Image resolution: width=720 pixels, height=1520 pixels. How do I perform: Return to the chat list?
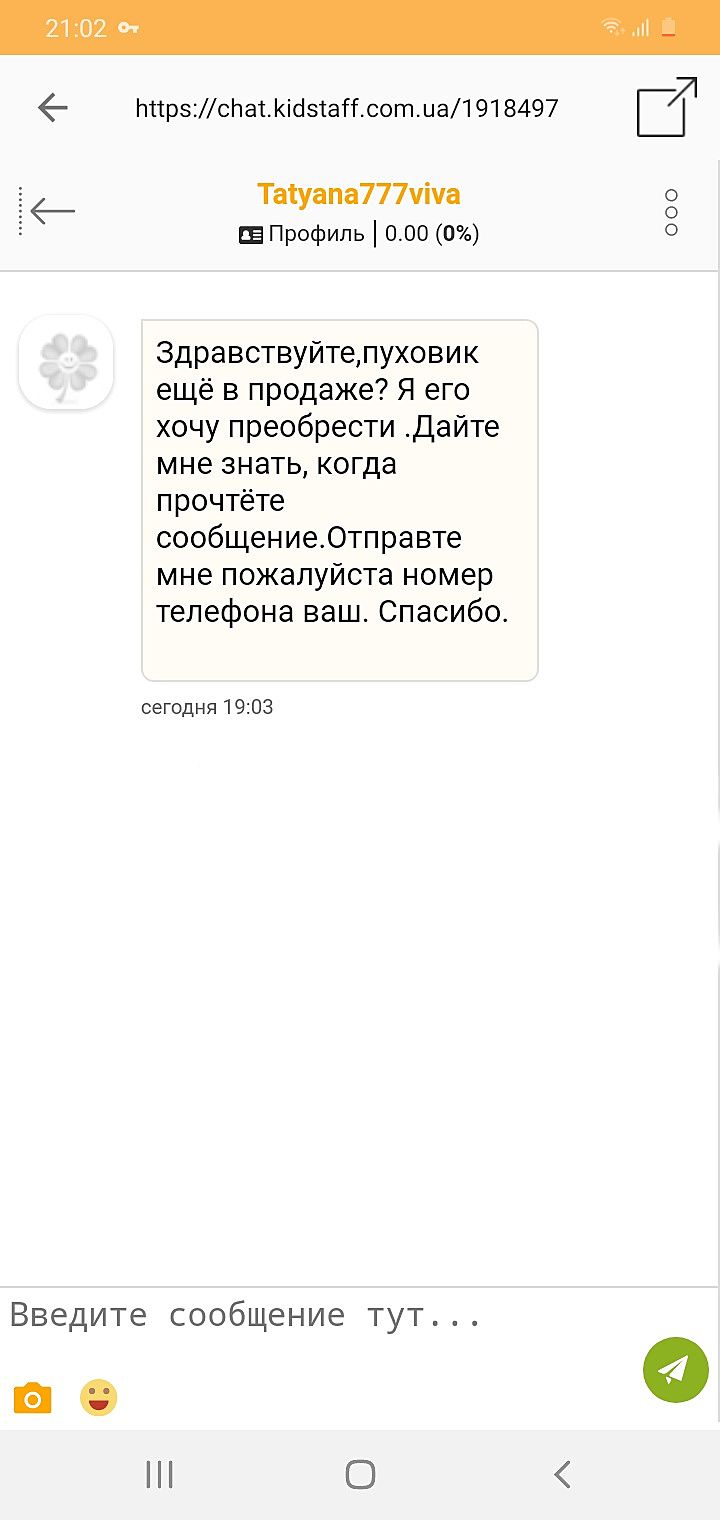pyautogui.click(x=52, y=211)
